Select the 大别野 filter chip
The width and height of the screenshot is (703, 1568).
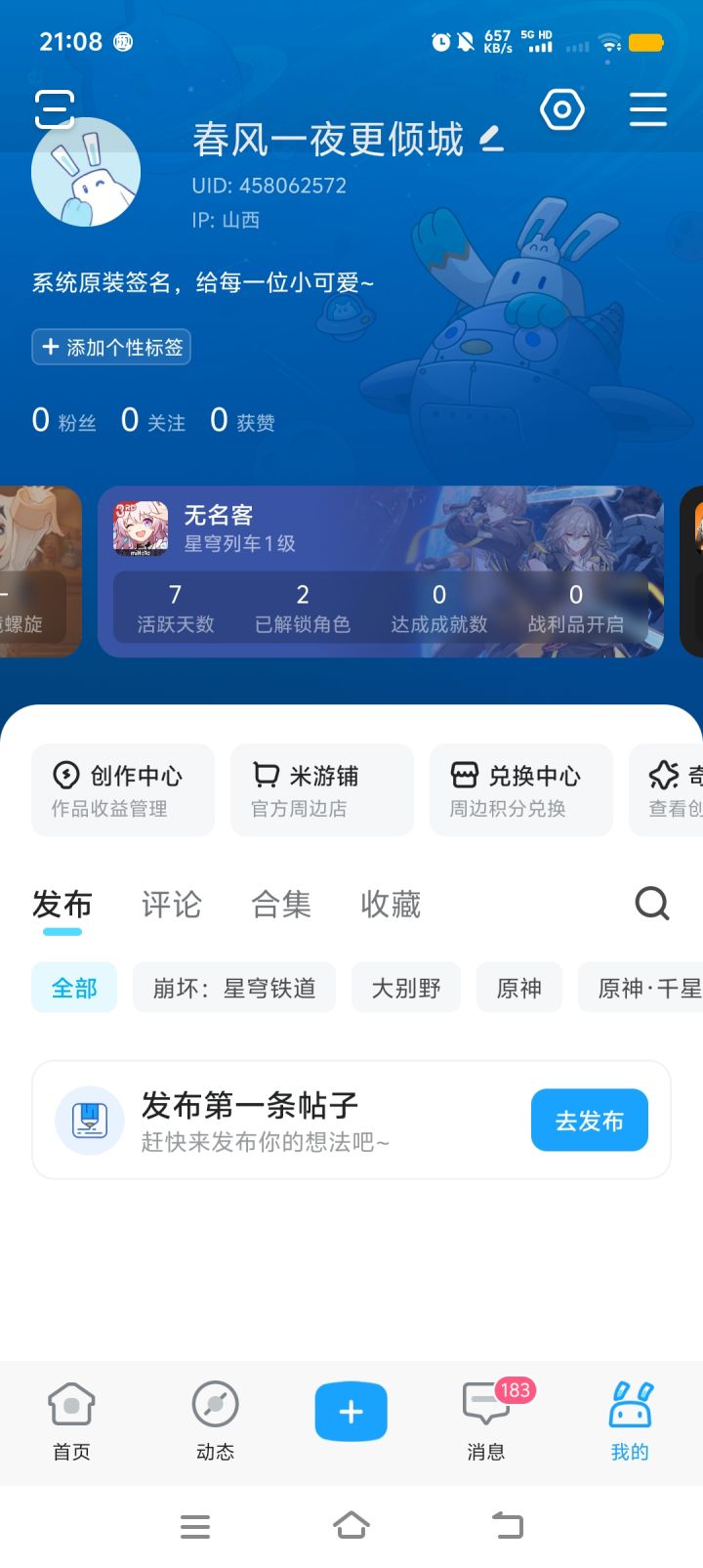[405, 987]
